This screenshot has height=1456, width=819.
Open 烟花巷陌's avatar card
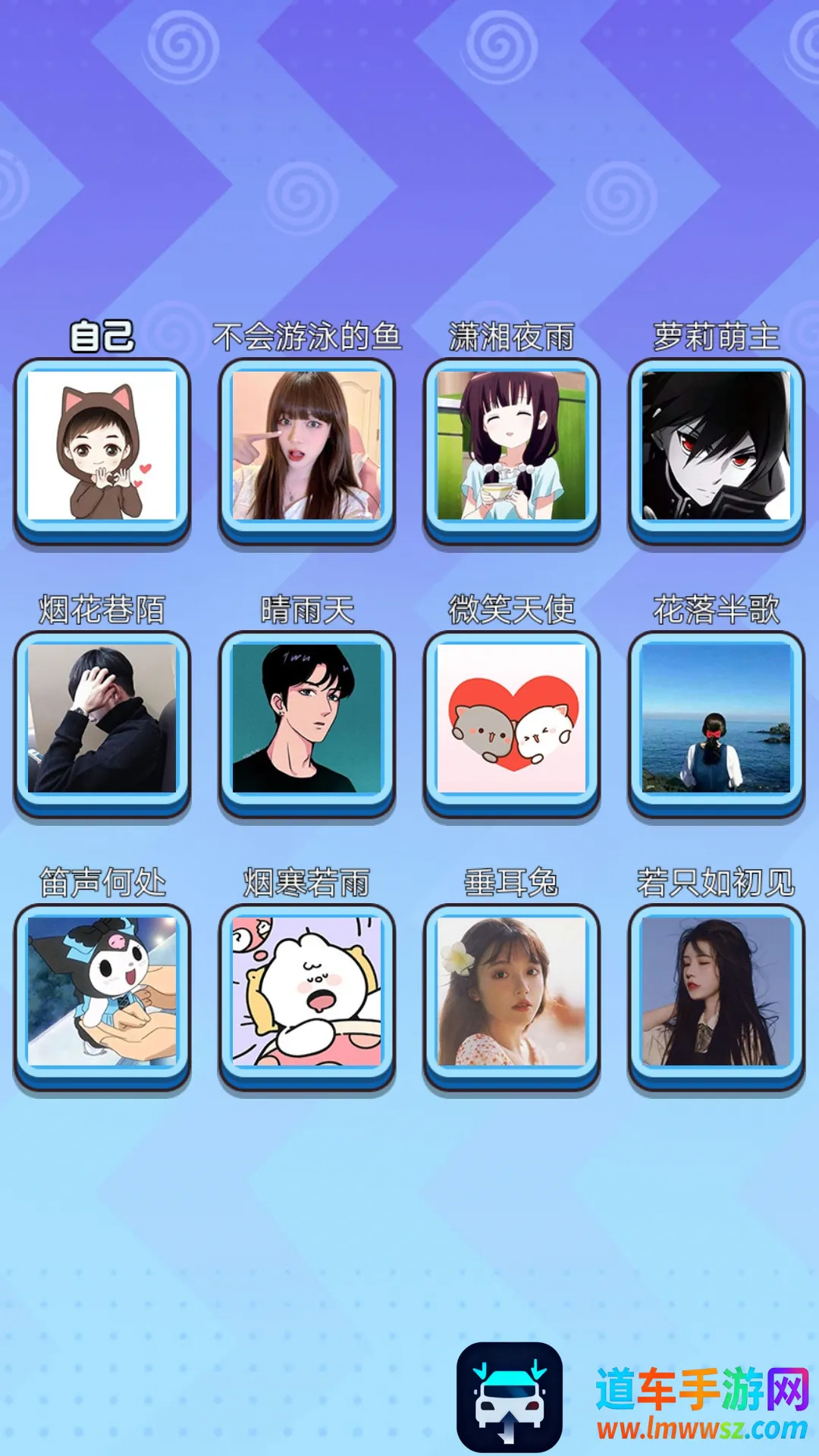click(102, 719)
